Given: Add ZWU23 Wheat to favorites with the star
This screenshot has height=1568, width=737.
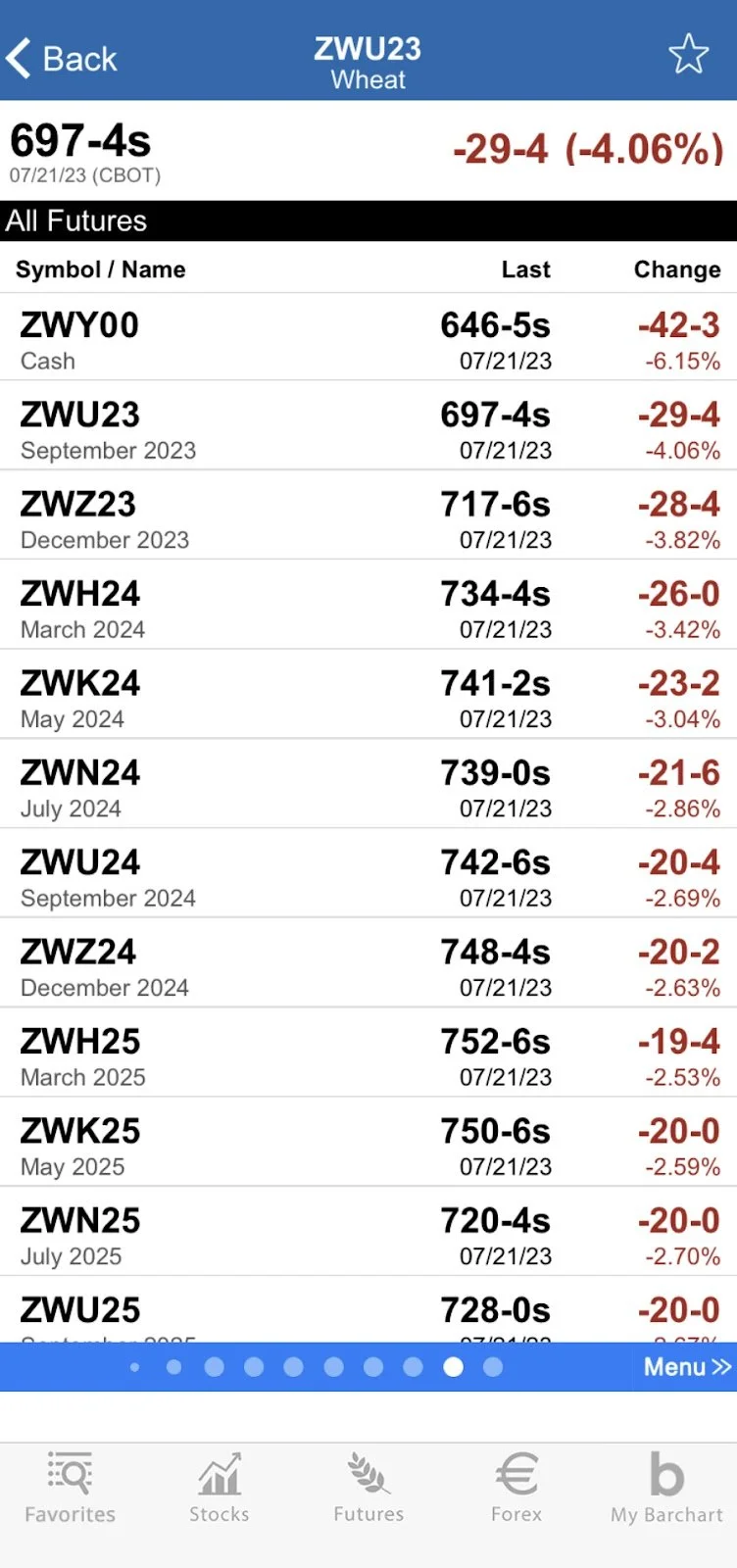Looking at the screenshot, I should point(688,55).
